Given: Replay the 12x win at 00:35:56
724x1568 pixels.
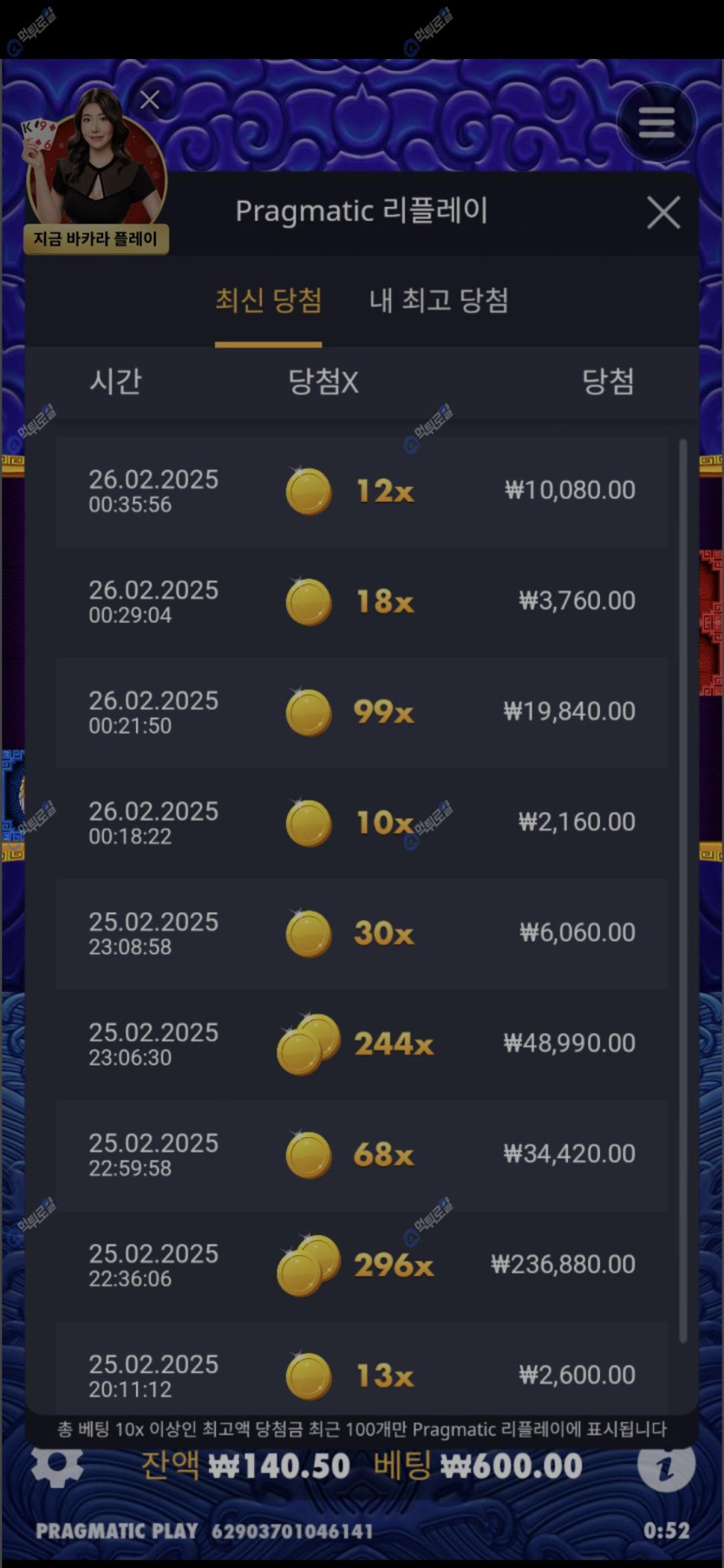Looking at the screenshot, I should coord(362,491).
